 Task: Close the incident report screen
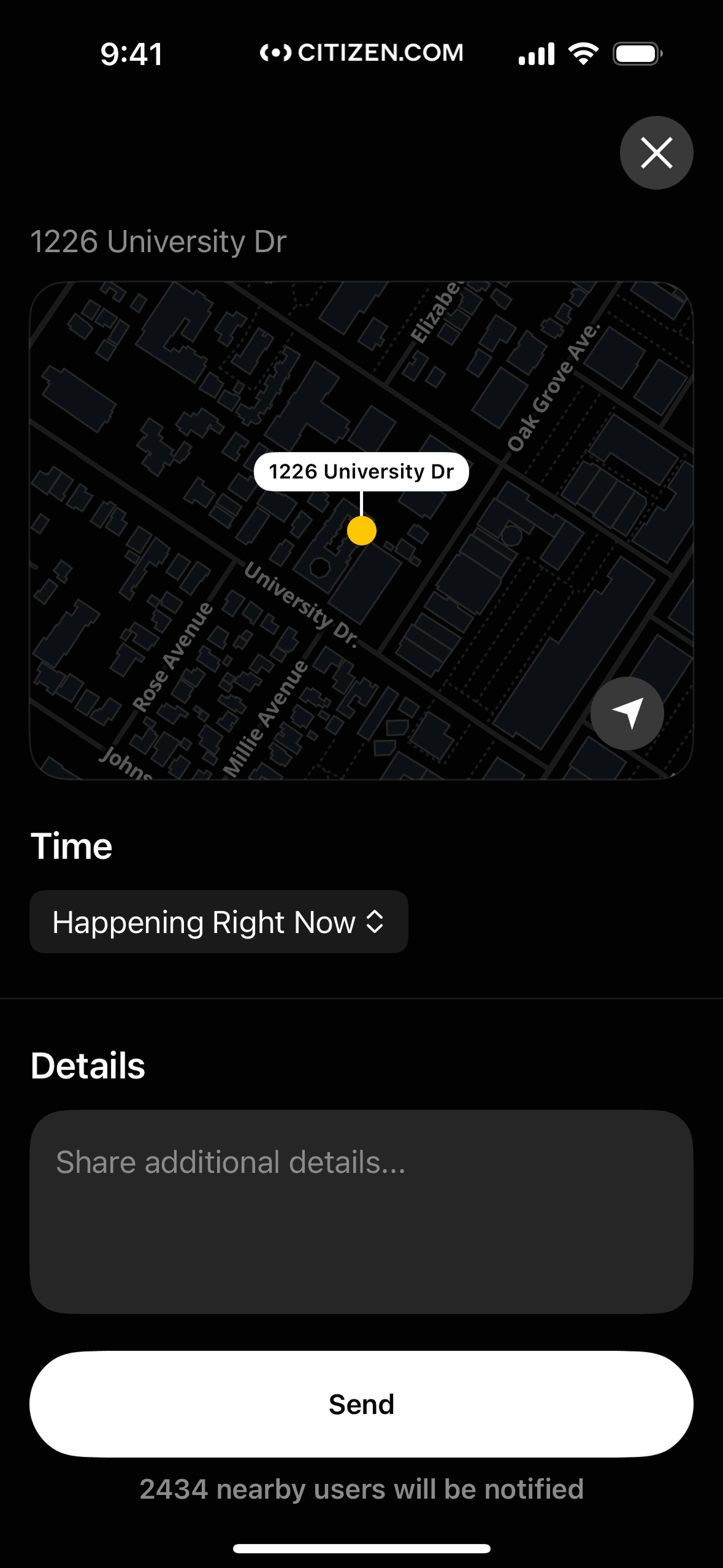click(x=656, y=153)
